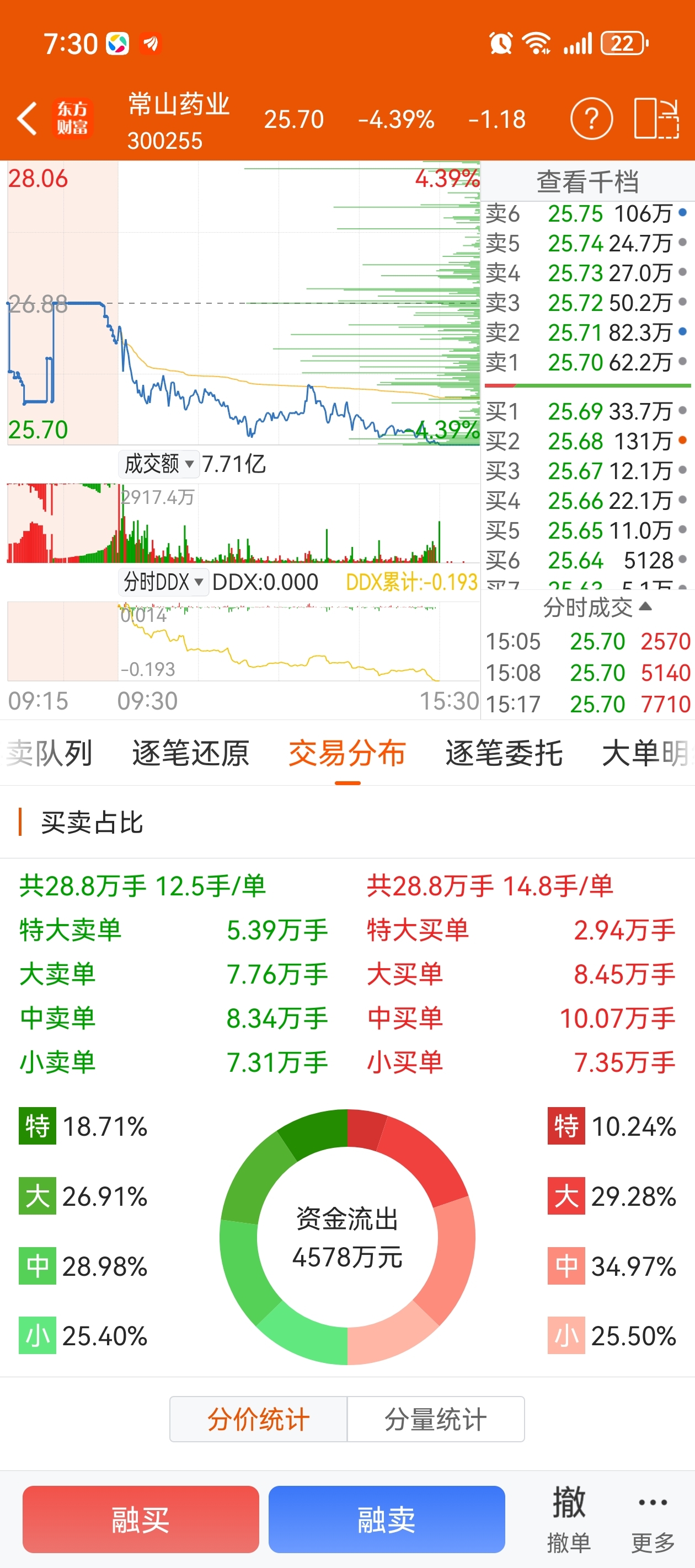Select 分价统计 segment
The image size is (695, 1568).
coord(258,1419)
